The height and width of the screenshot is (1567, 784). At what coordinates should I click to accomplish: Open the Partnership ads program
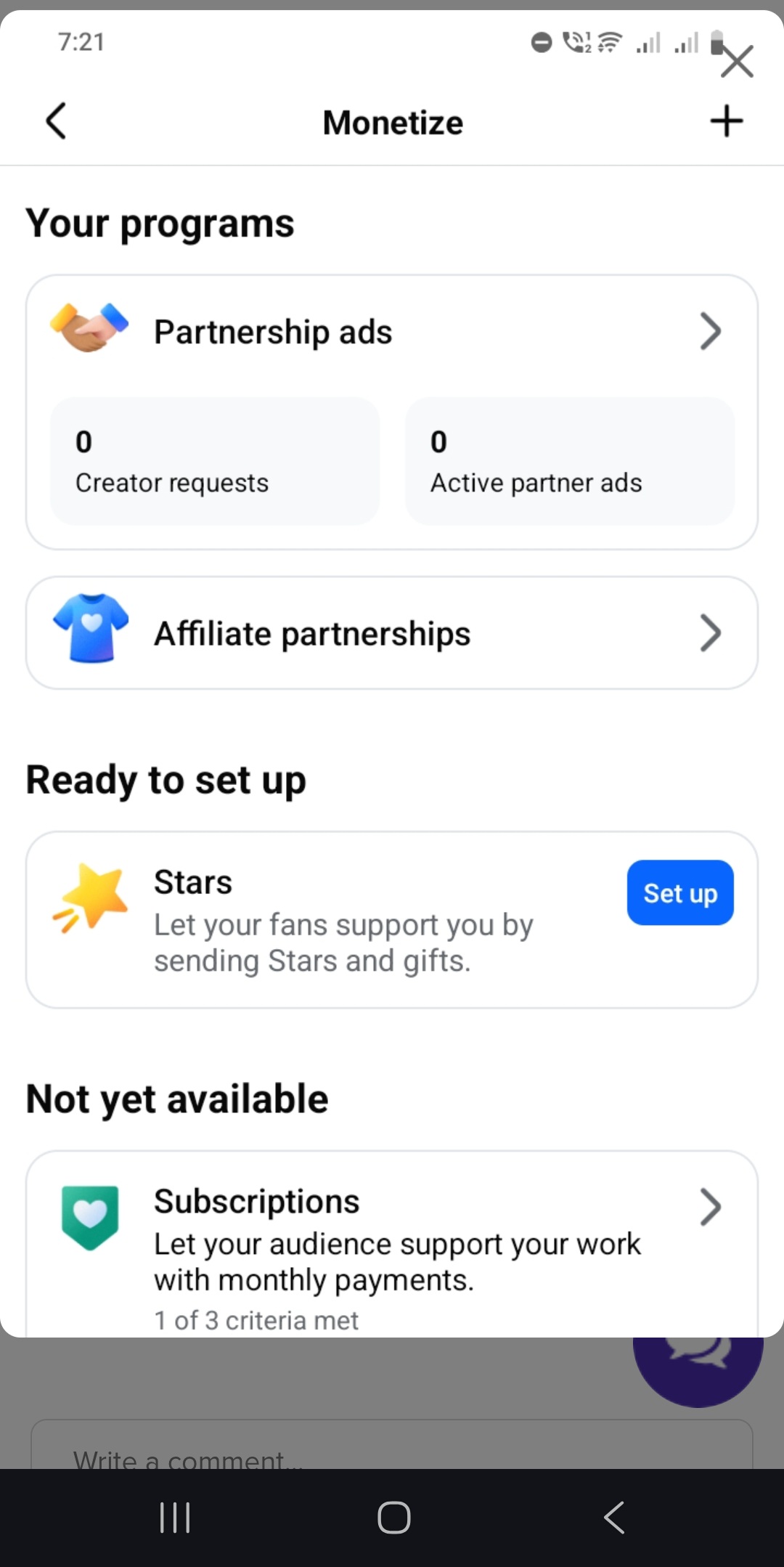[392, 332]
